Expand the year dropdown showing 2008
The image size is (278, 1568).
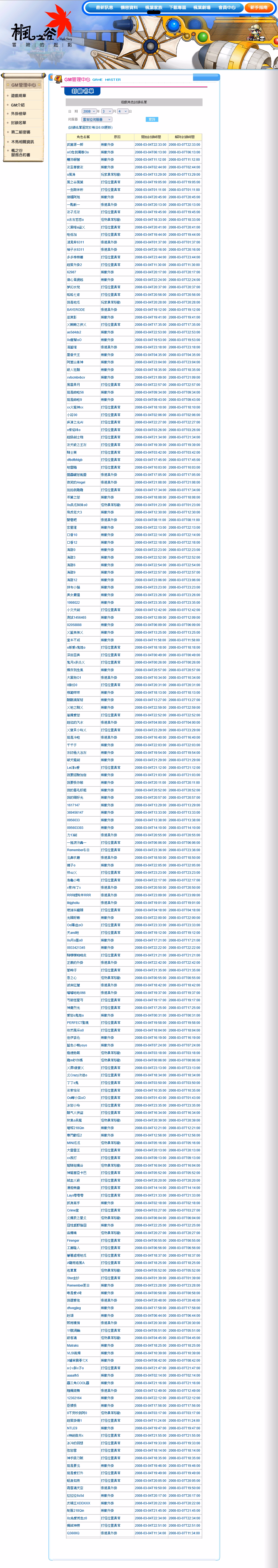tap(89, 111)
